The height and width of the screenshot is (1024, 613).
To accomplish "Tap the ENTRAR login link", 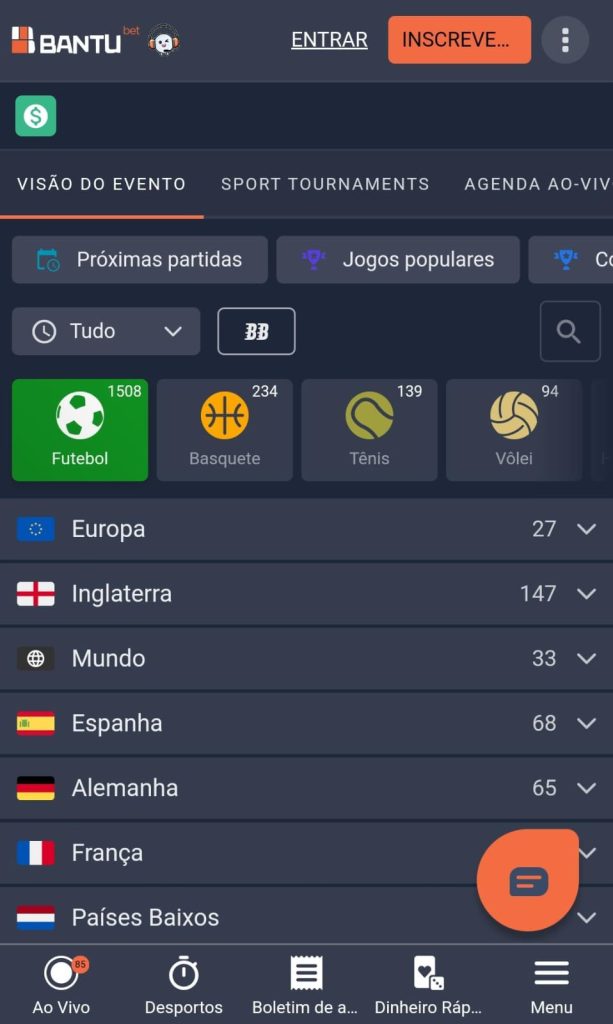I will (x=329, y=40).
